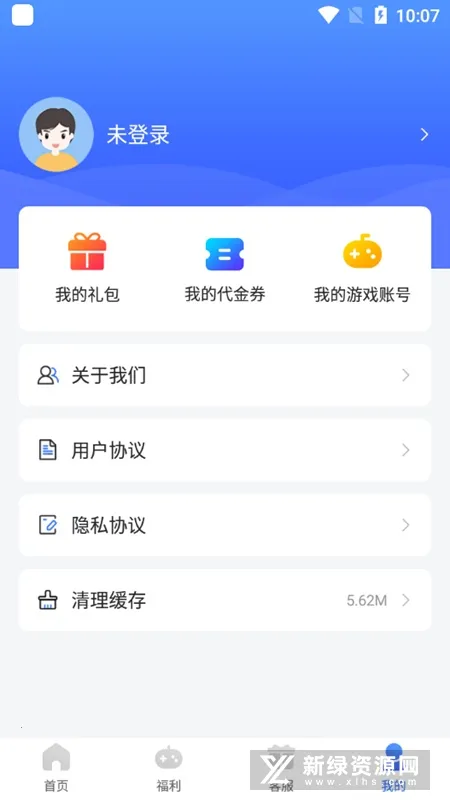View the 用户协议
This screenshot has height=800, width=450.
click(225, 451)
